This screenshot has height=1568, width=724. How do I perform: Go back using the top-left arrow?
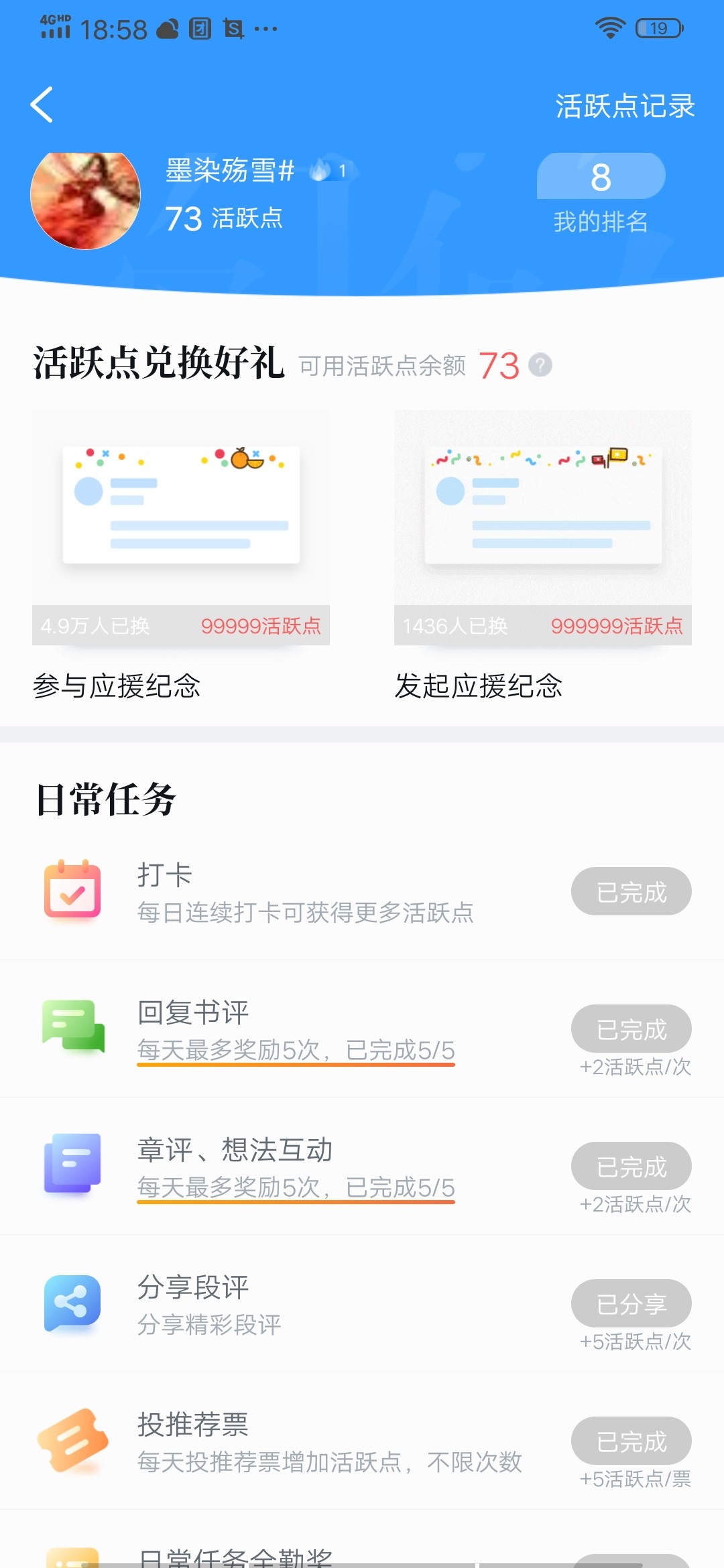[42, 105]
